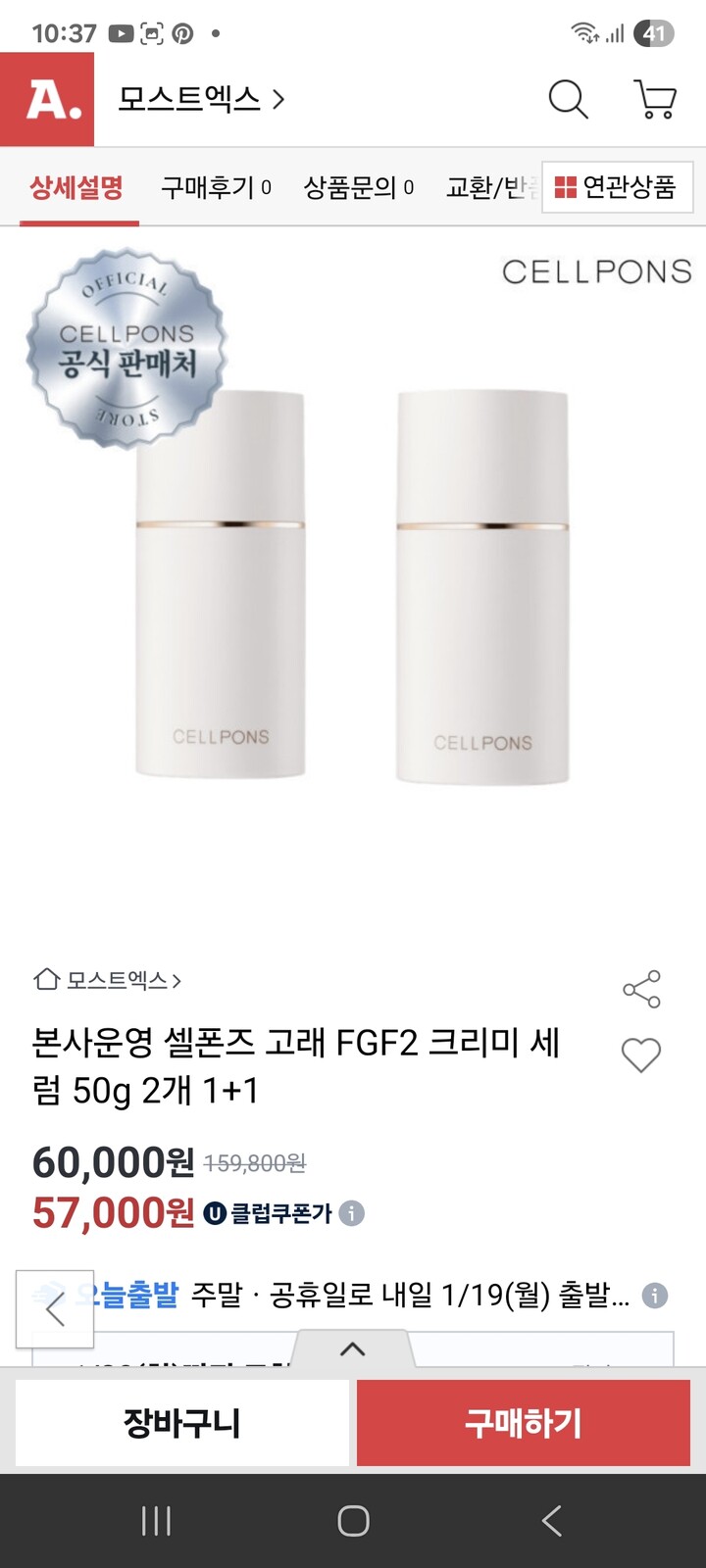Collapse the bottom sheet with the up chevron
This screenshot has height=1568, width=706.
[x=352, y=1347]
